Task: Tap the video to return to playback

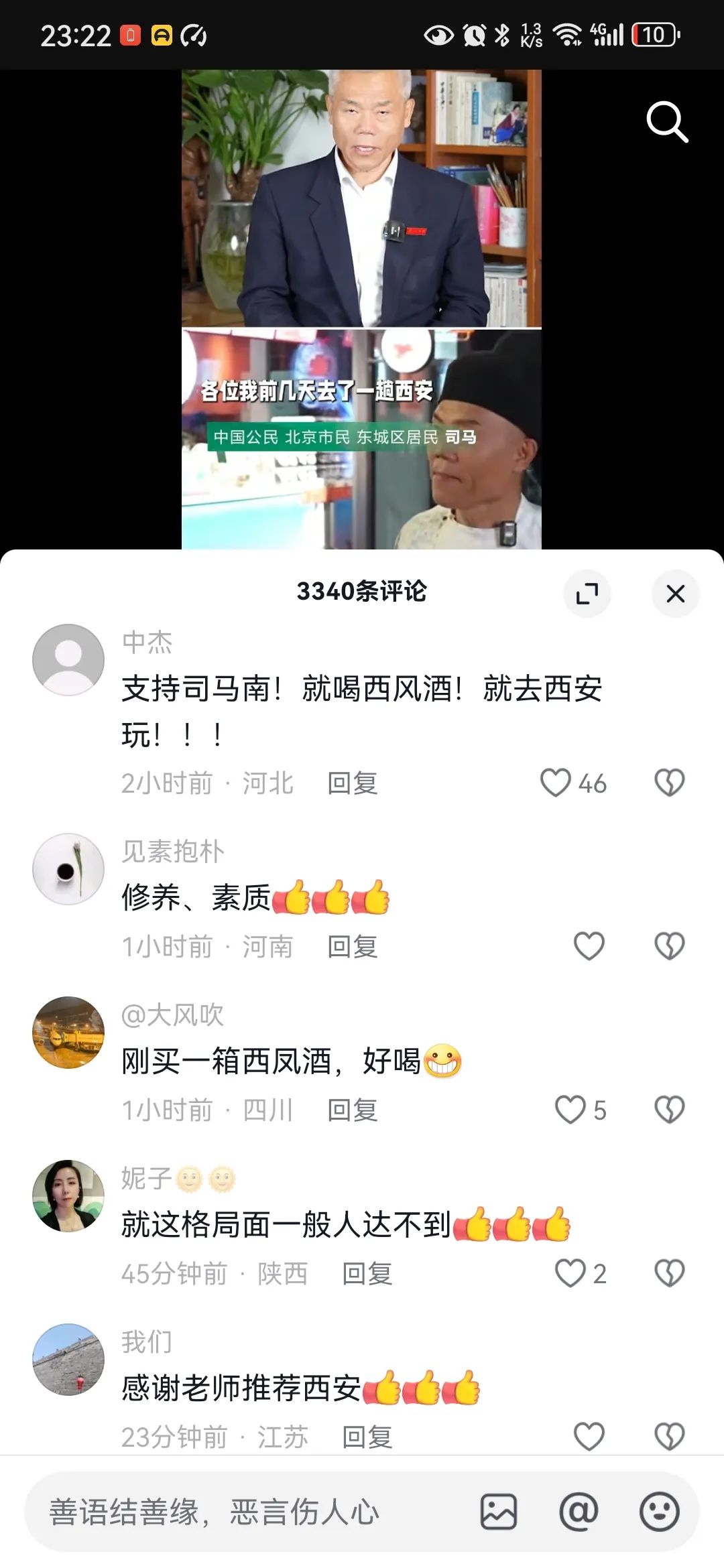Action: [361, 310]
